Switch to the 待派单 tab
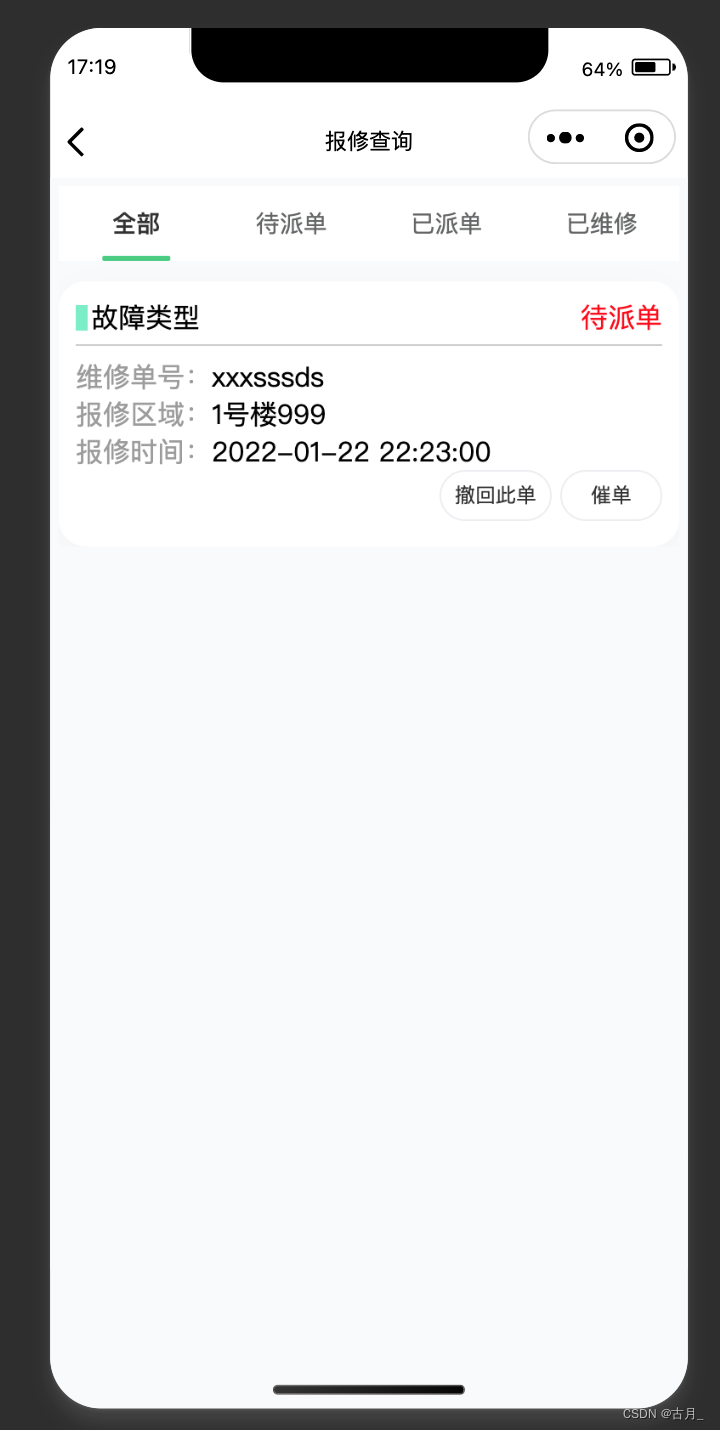720x1430 pixels. click(x=291, y=223)
